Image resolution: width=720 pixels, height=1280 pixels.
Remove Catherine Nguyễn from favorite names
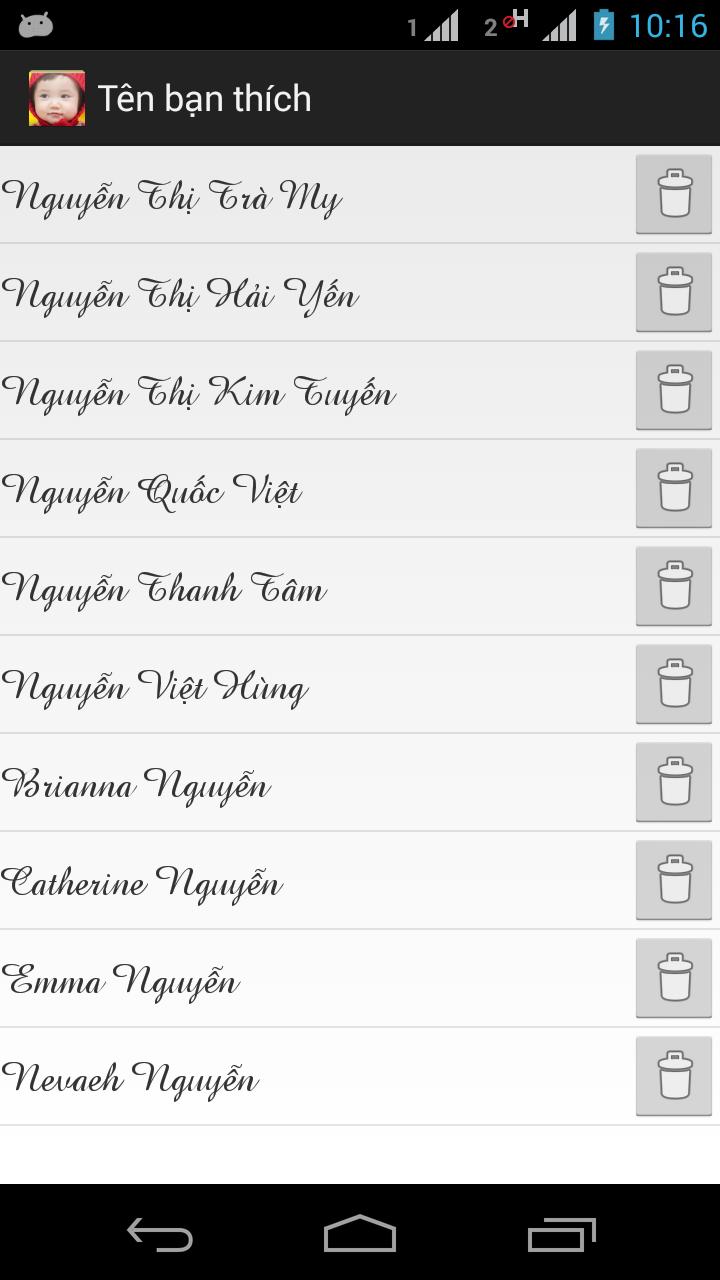pos(674,880)
